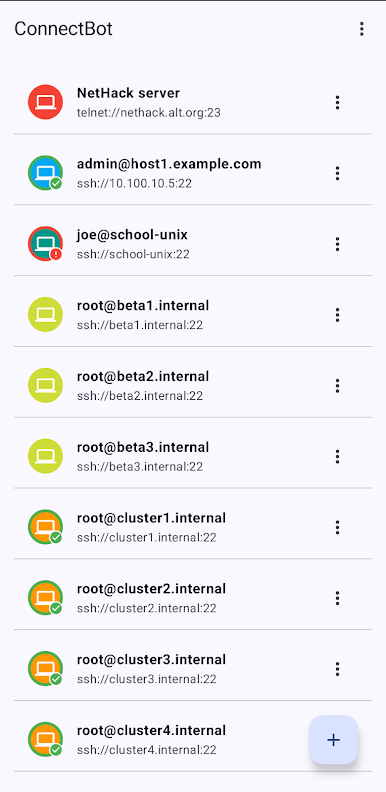The width and height of the screenshot is (386, 792).
Task: Open admin@host1.example.com session
Action: pos(192,173)
